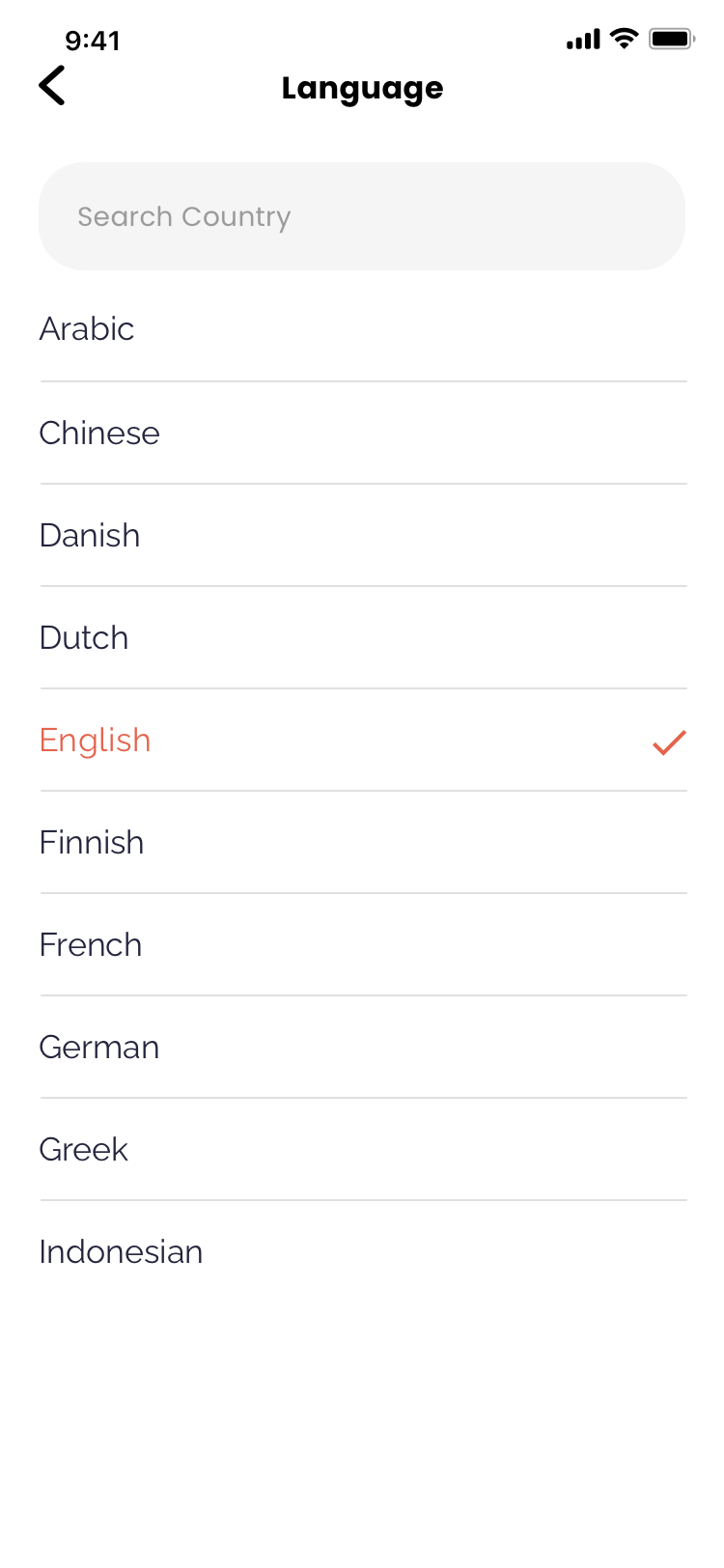Select Greek from the list
This screenshot has width=724, height=1568.
(83, 1149)
